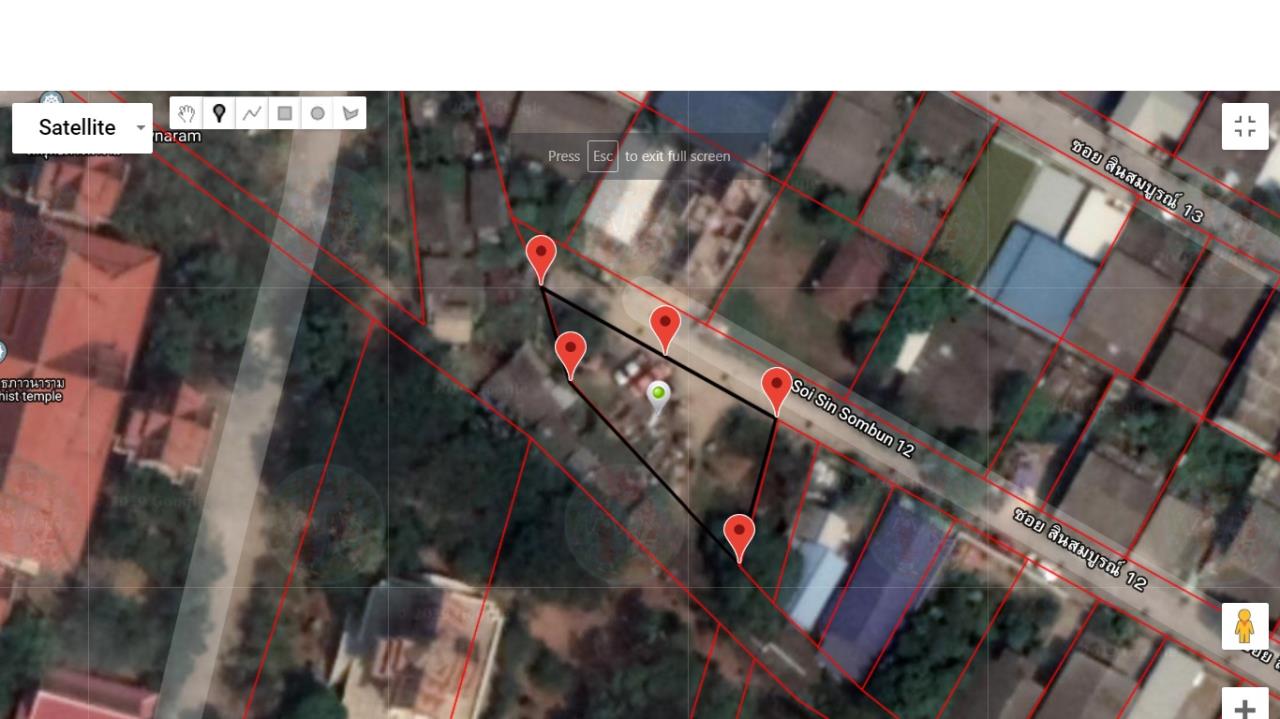The height and width of the screenshot is (719, 1280).
Task: Select the hand pan tool
Action: pyautogui.click(x=186, y=113)
